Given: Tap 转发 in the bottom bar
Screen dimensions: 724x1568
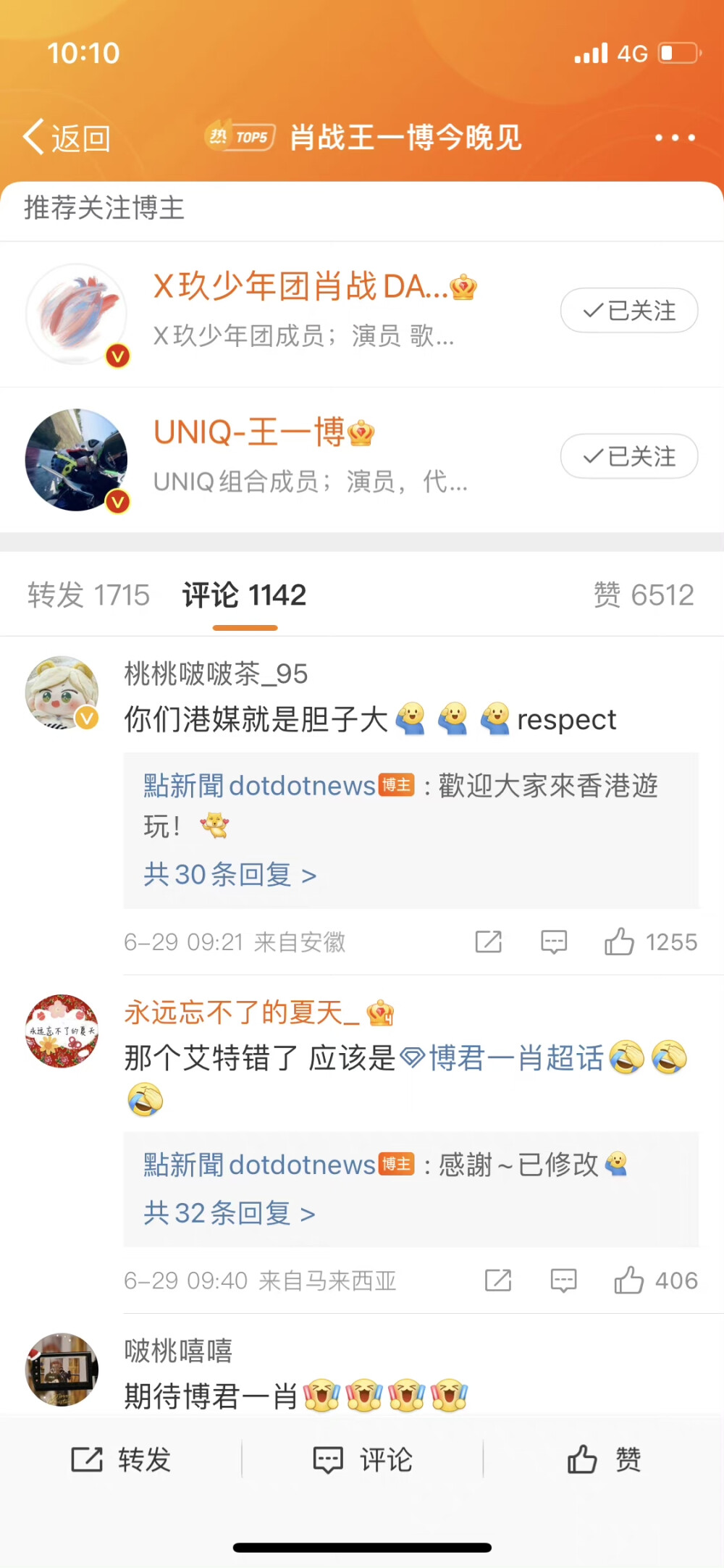Looking at the screenshot, I should [x=121, y=1460].
